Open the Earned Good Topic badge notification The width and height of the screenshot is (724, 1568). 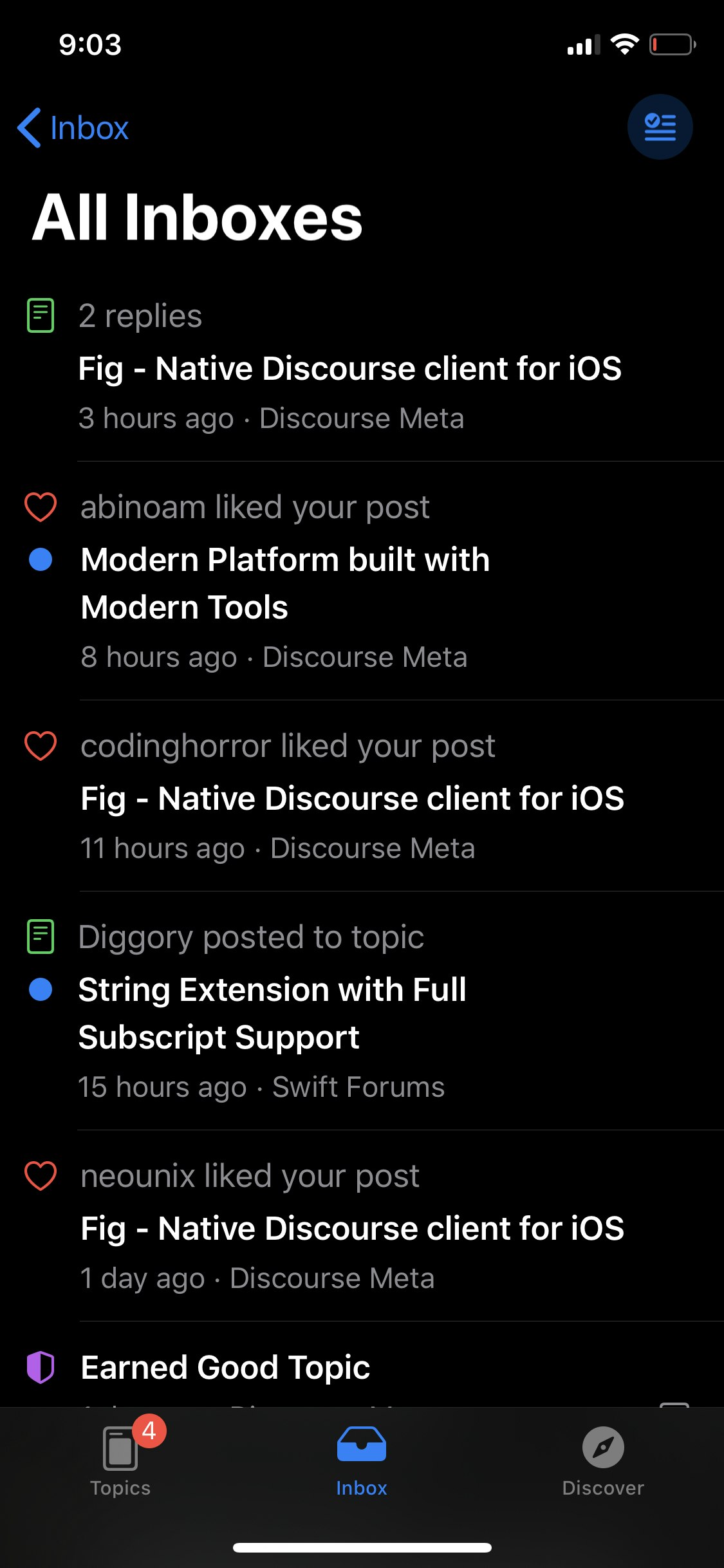tap(360, 1368)
